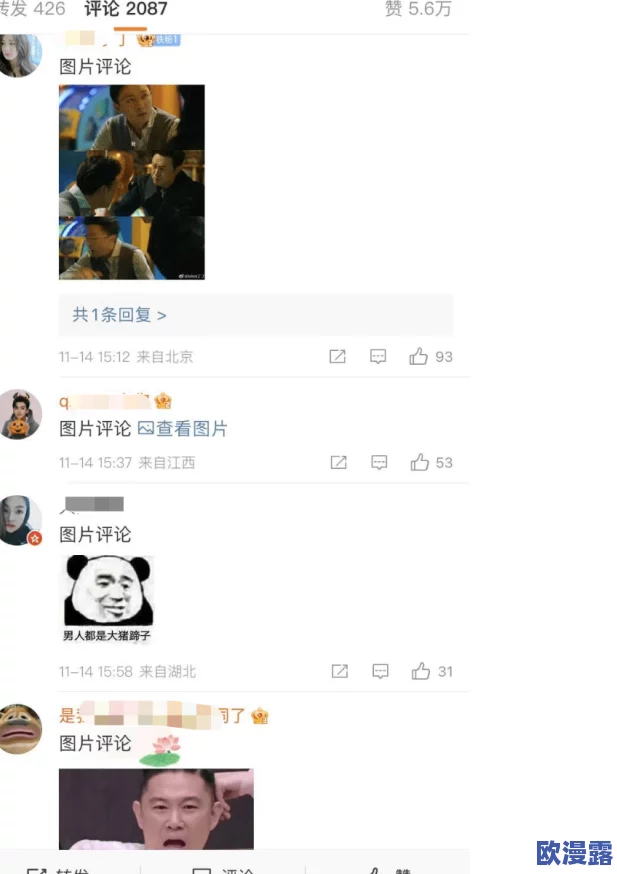
Task: Reply to the 11-14 15:12 comment
Action: click(x=378, y=357)
